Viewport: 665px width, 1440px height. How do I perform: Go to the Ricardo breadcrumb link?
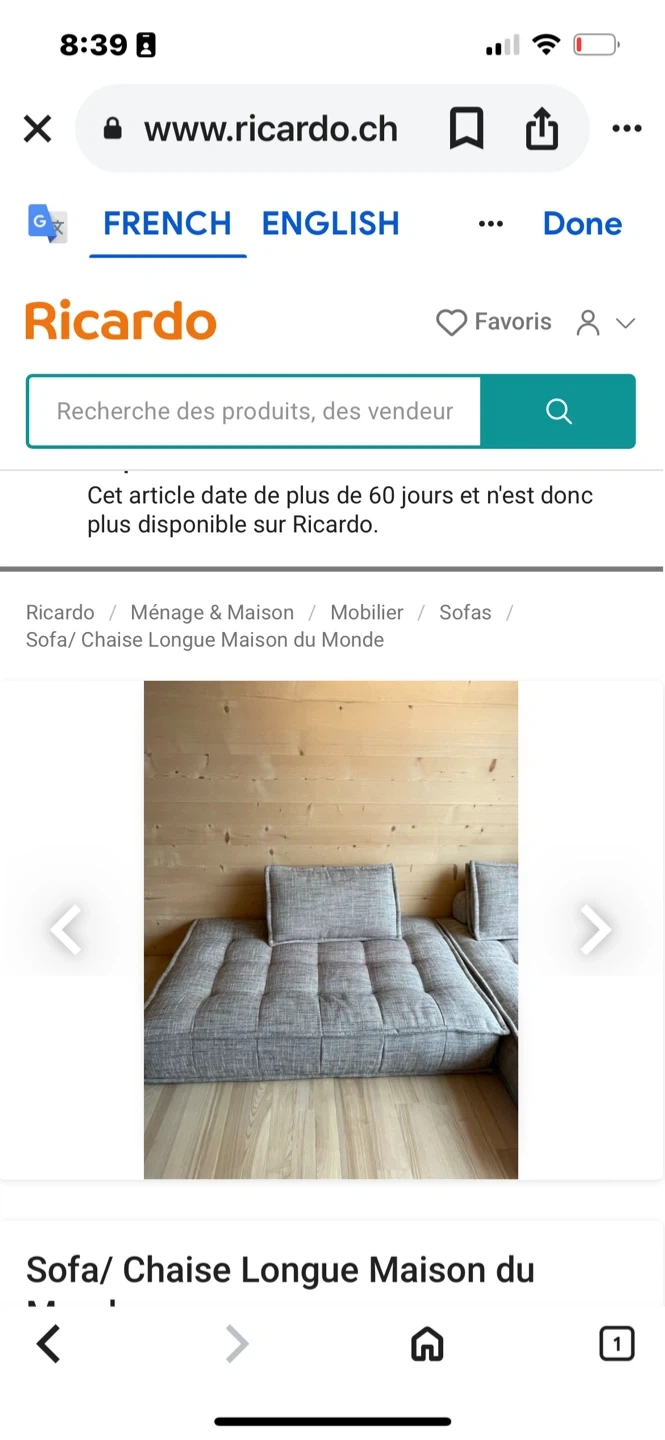click(x=60, y=612)
